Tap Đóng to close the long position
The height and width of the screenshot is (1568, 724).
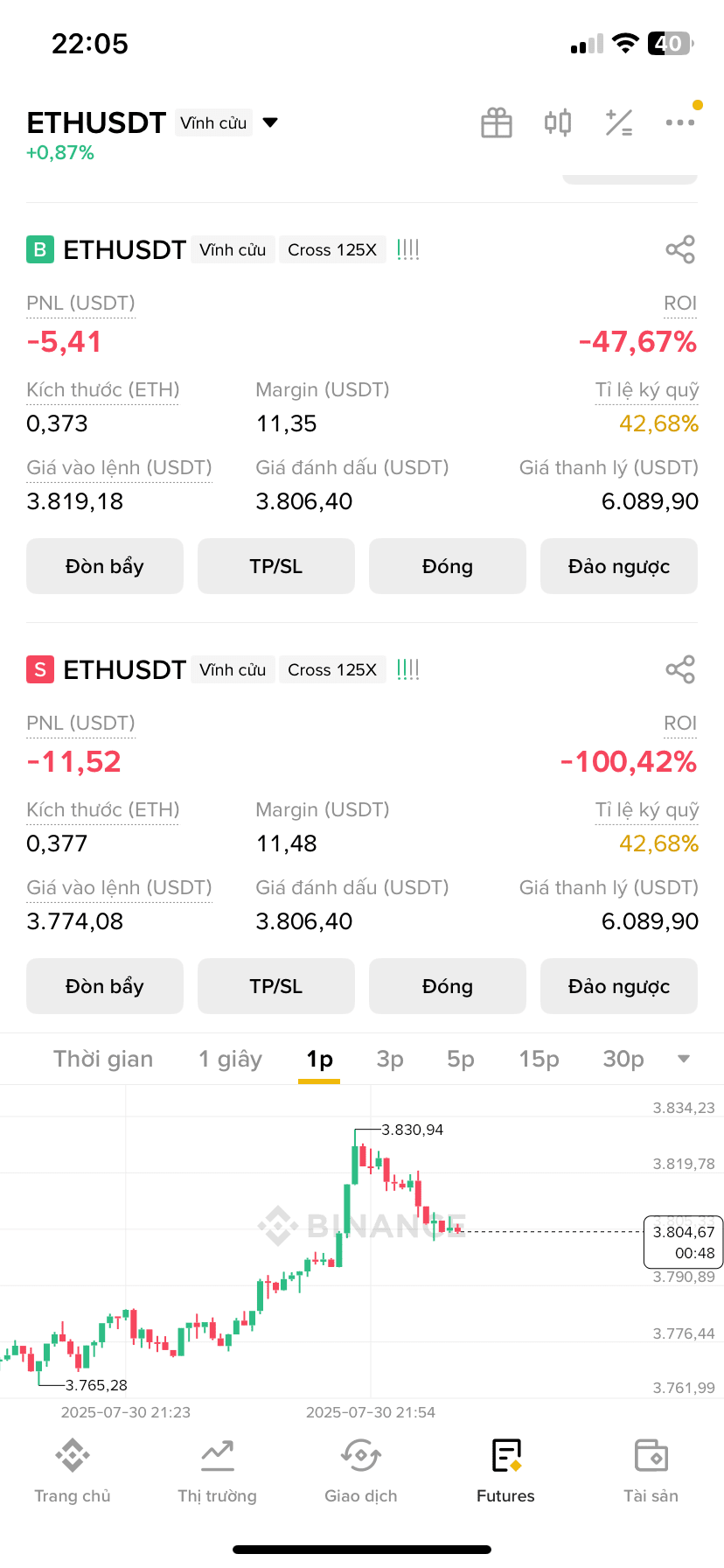pyautogui.click(x=448, y=566)
